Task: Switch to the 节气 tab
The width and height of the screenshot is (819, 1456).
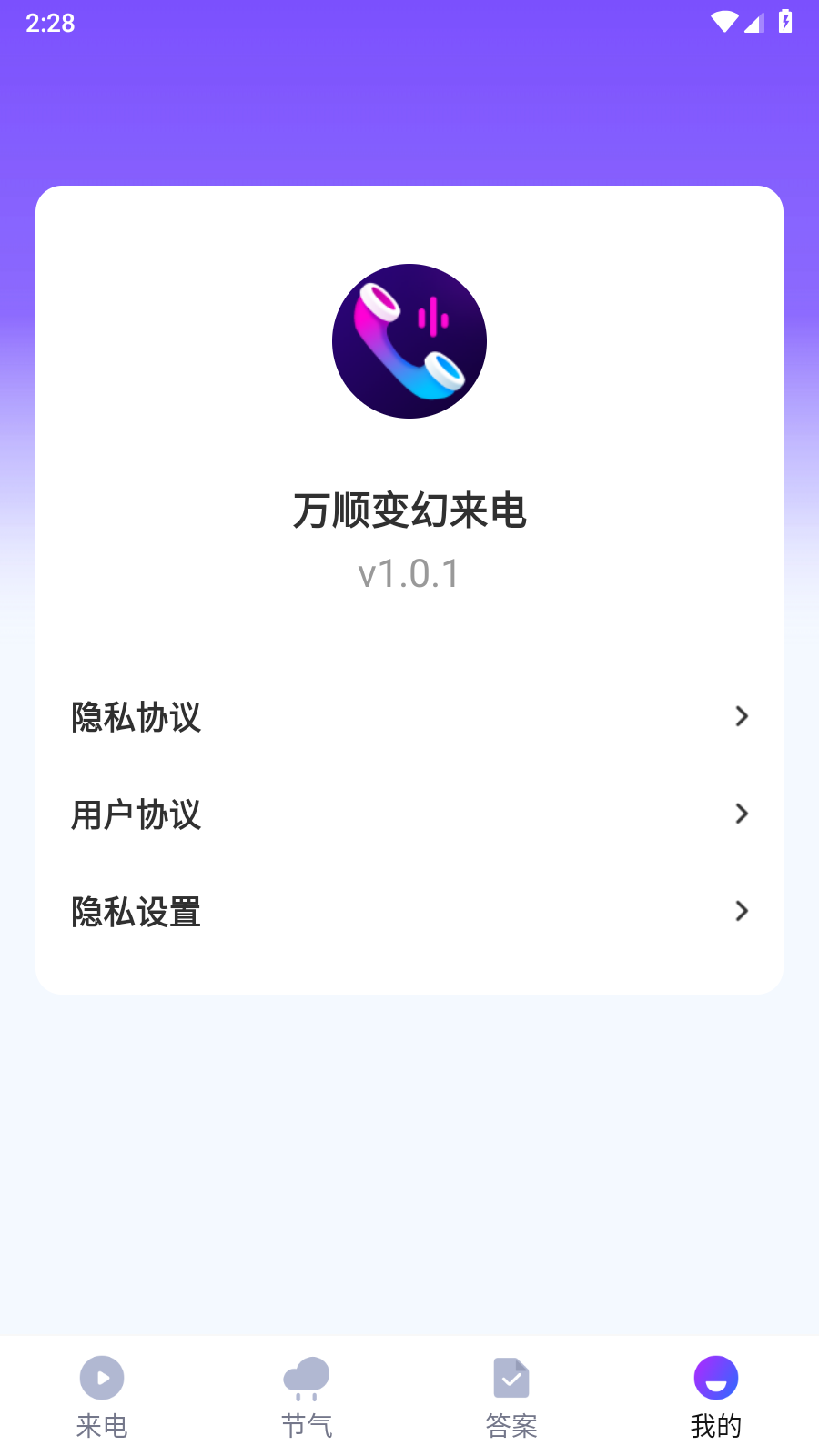Action: (x=307, y=1397)
